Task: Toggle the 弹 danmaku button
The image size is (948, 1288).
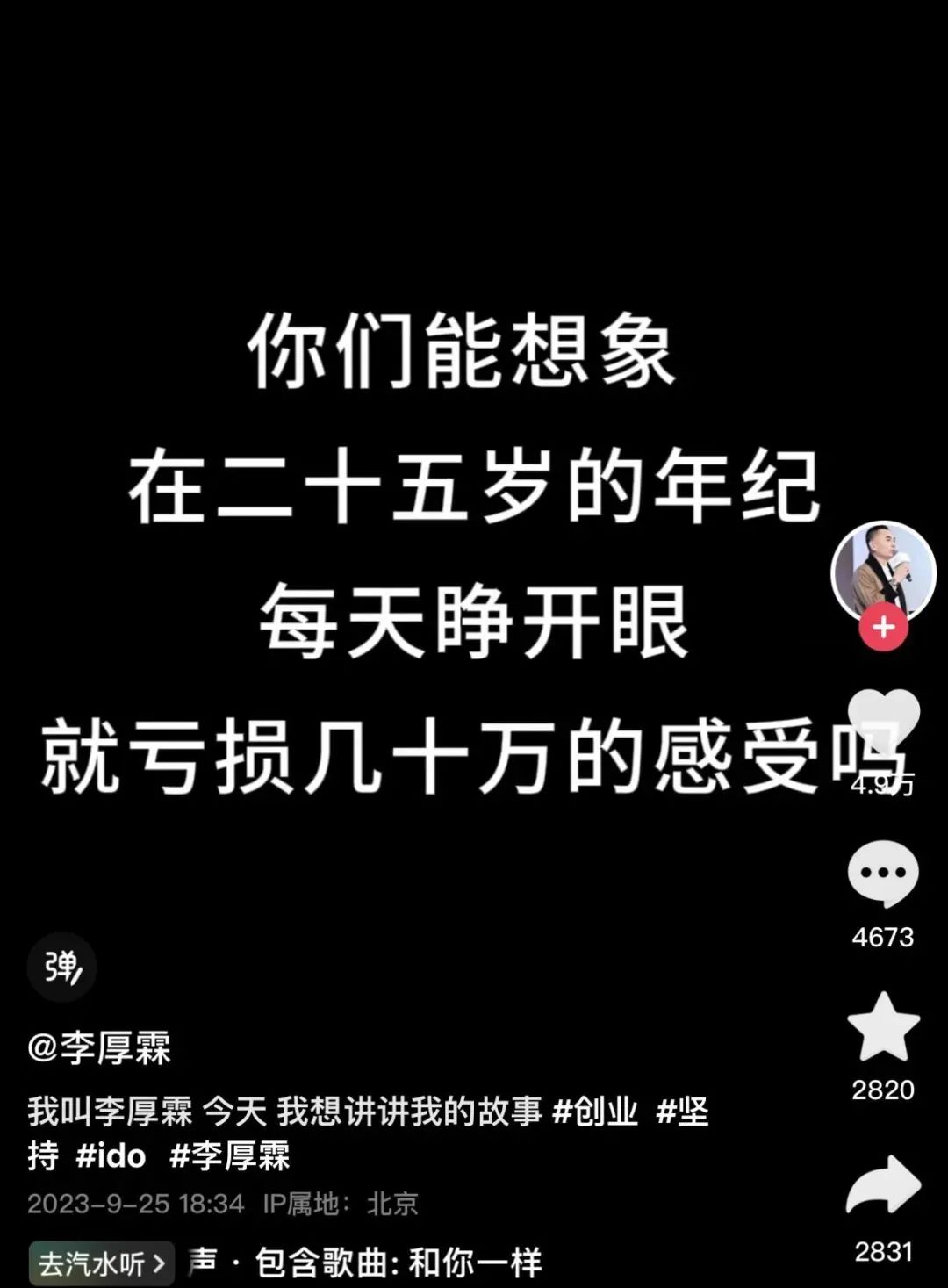Action: 61,968
